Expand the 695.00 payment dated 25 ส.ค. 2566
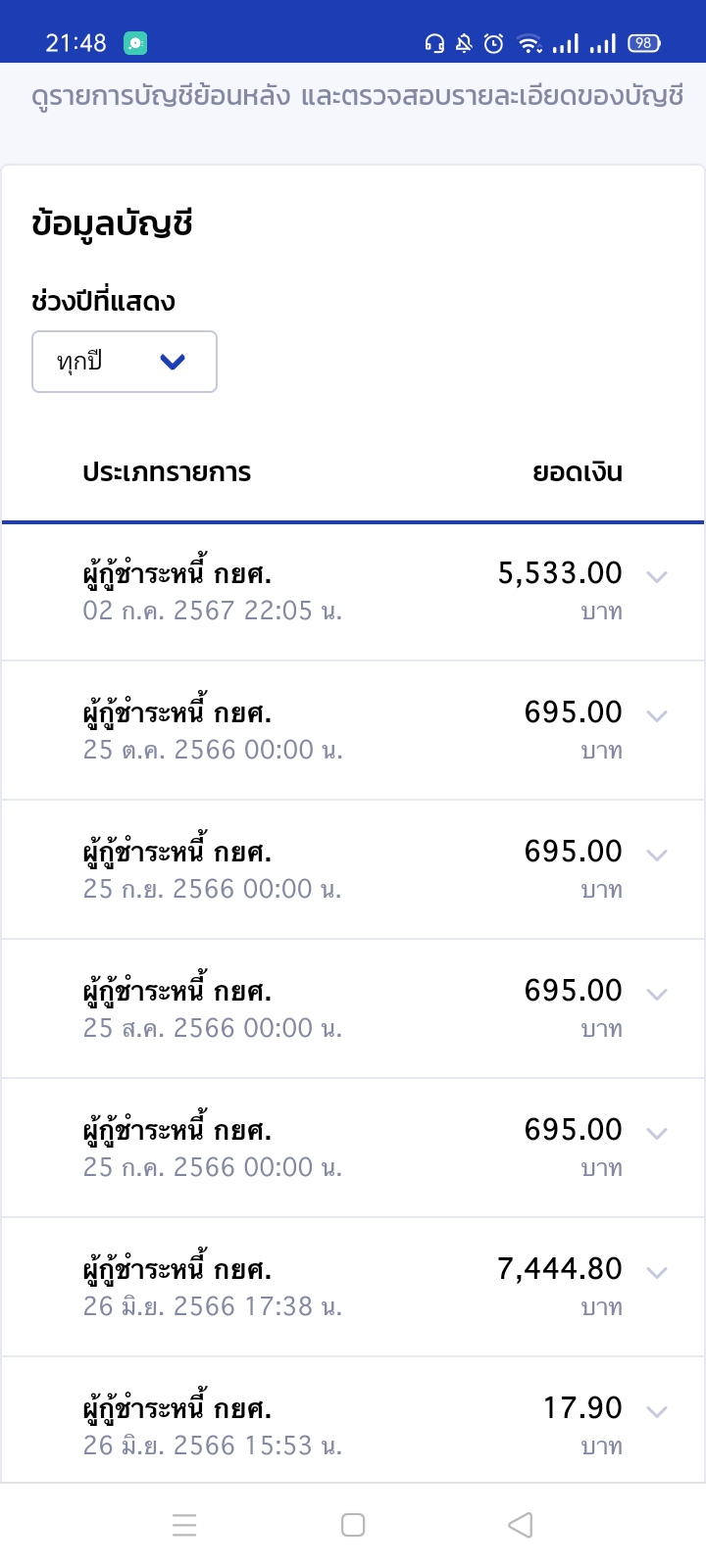The image size is (706, 1568). 657,994
